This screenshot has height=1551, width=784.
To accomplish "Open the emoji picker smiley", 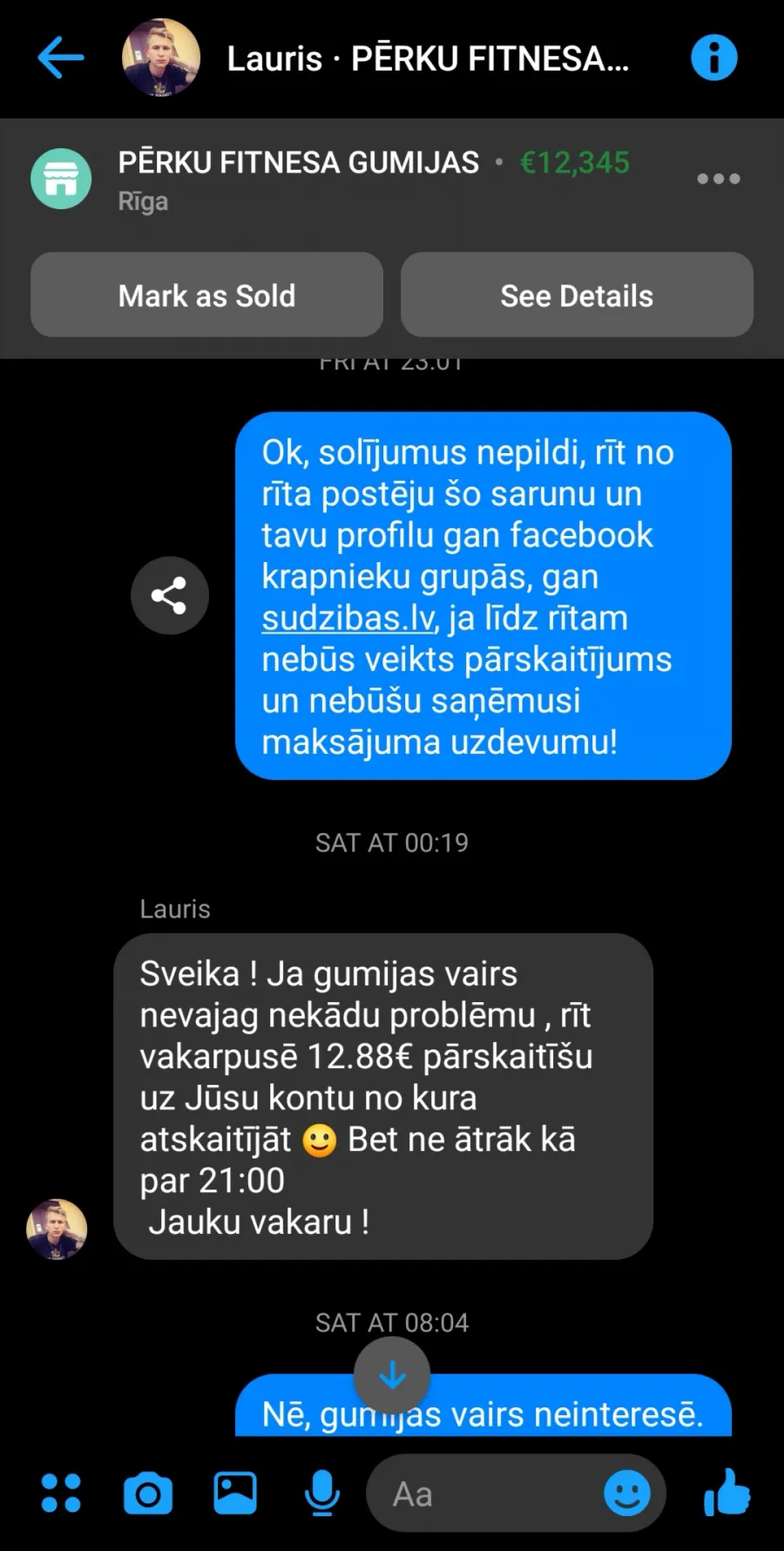I will point(627,1493).
